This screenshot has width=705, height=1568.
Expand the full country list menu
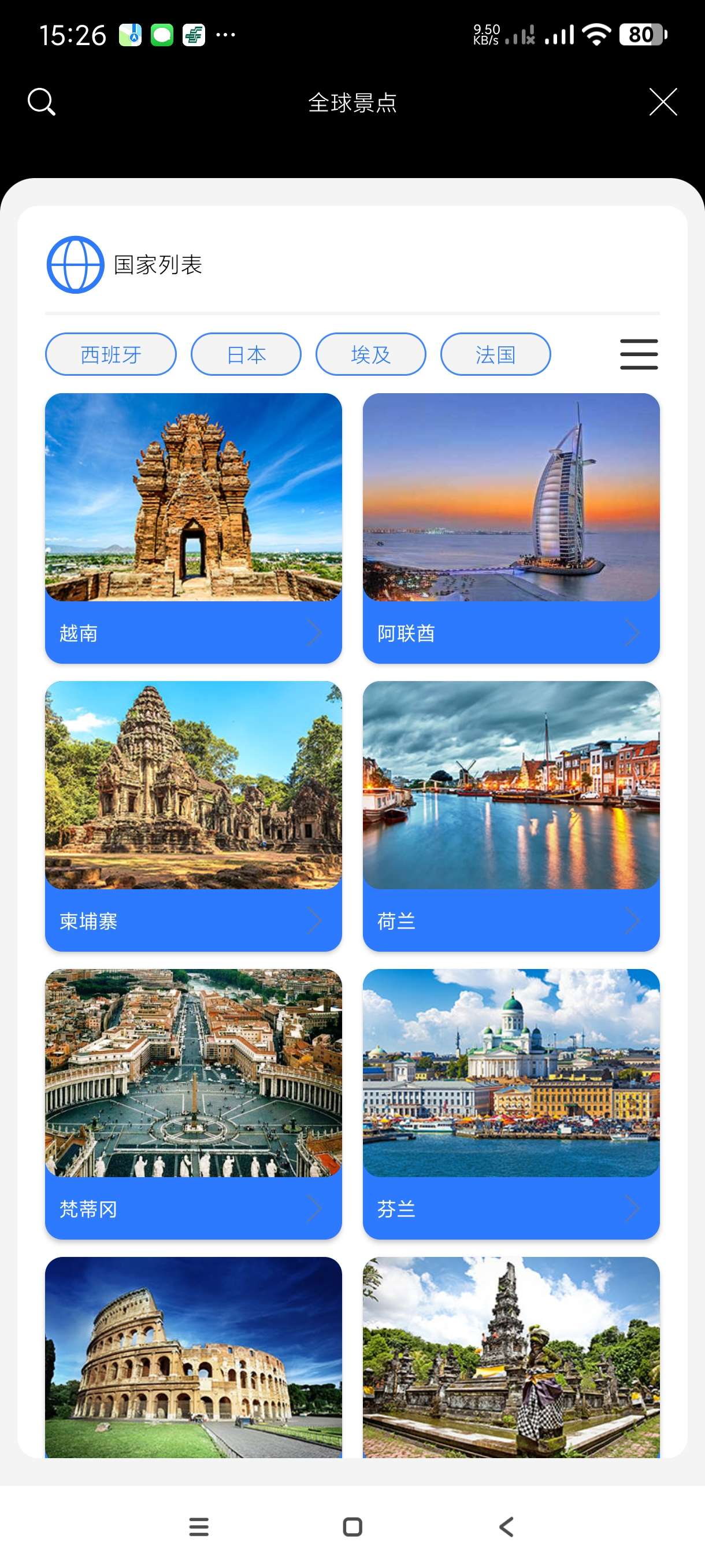(x=639, y=354)
